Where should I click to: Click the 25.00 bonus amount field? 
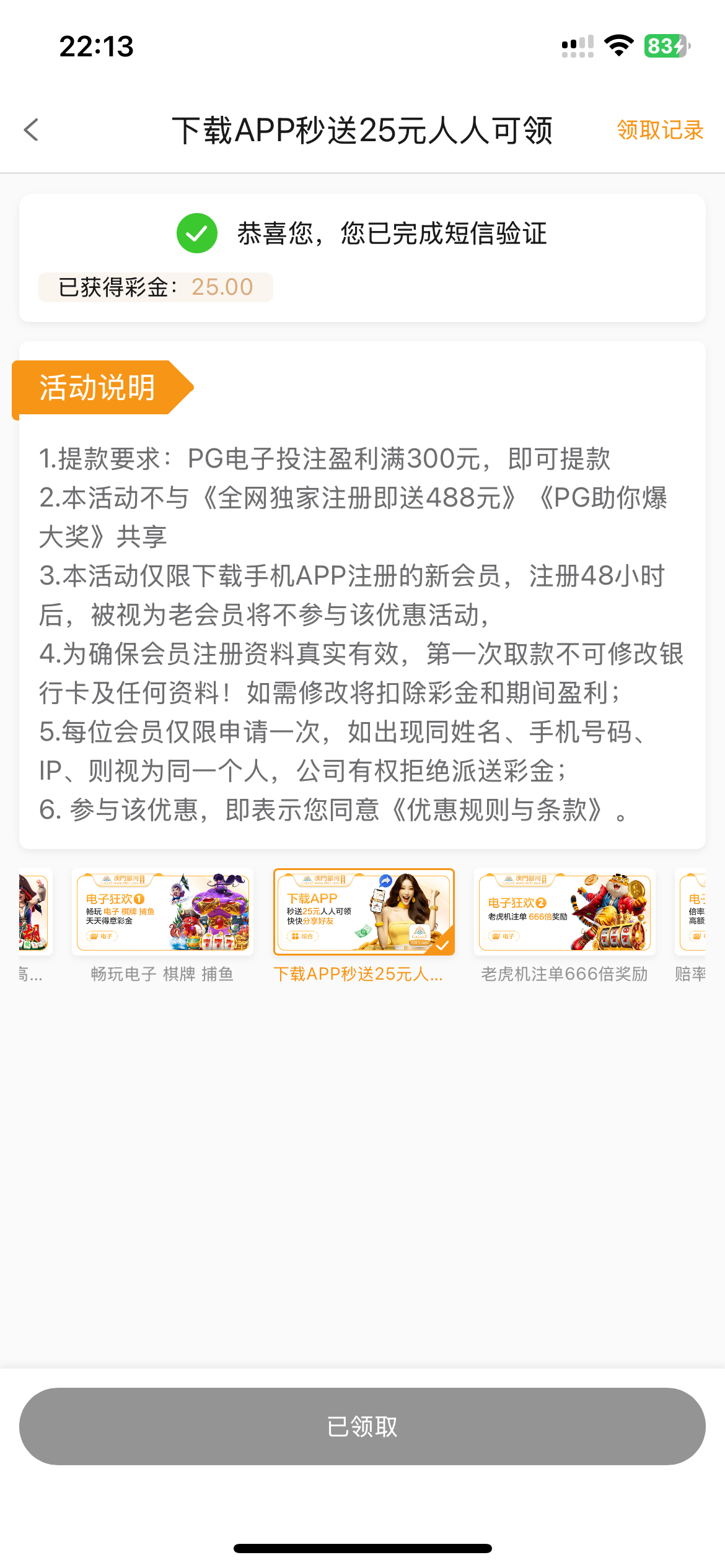(x=220, y=287)
